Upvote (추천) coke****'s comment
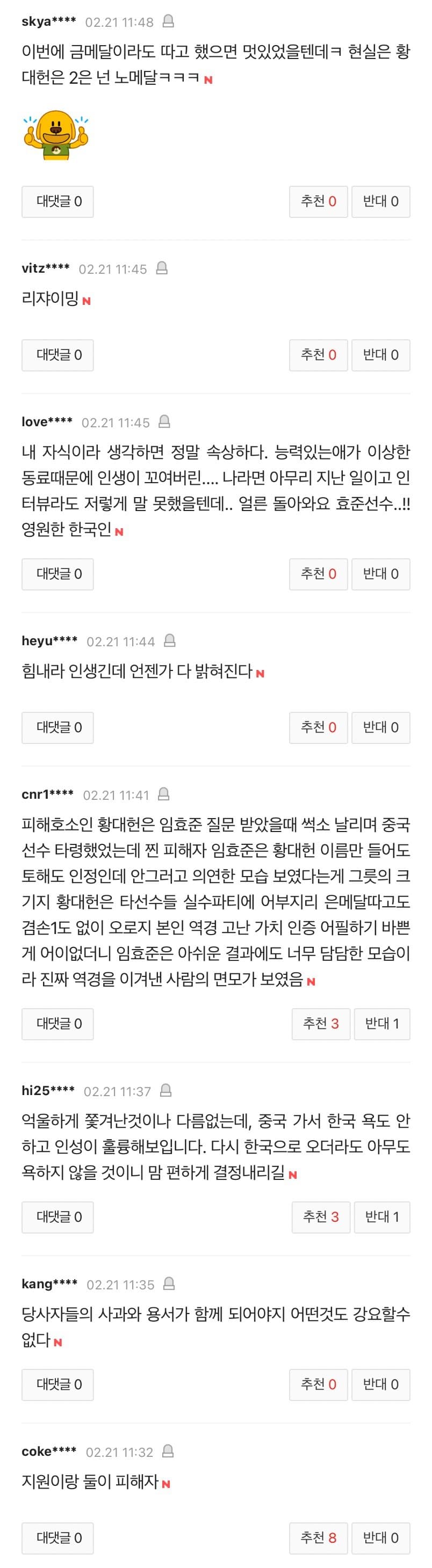 [318, 1537]
